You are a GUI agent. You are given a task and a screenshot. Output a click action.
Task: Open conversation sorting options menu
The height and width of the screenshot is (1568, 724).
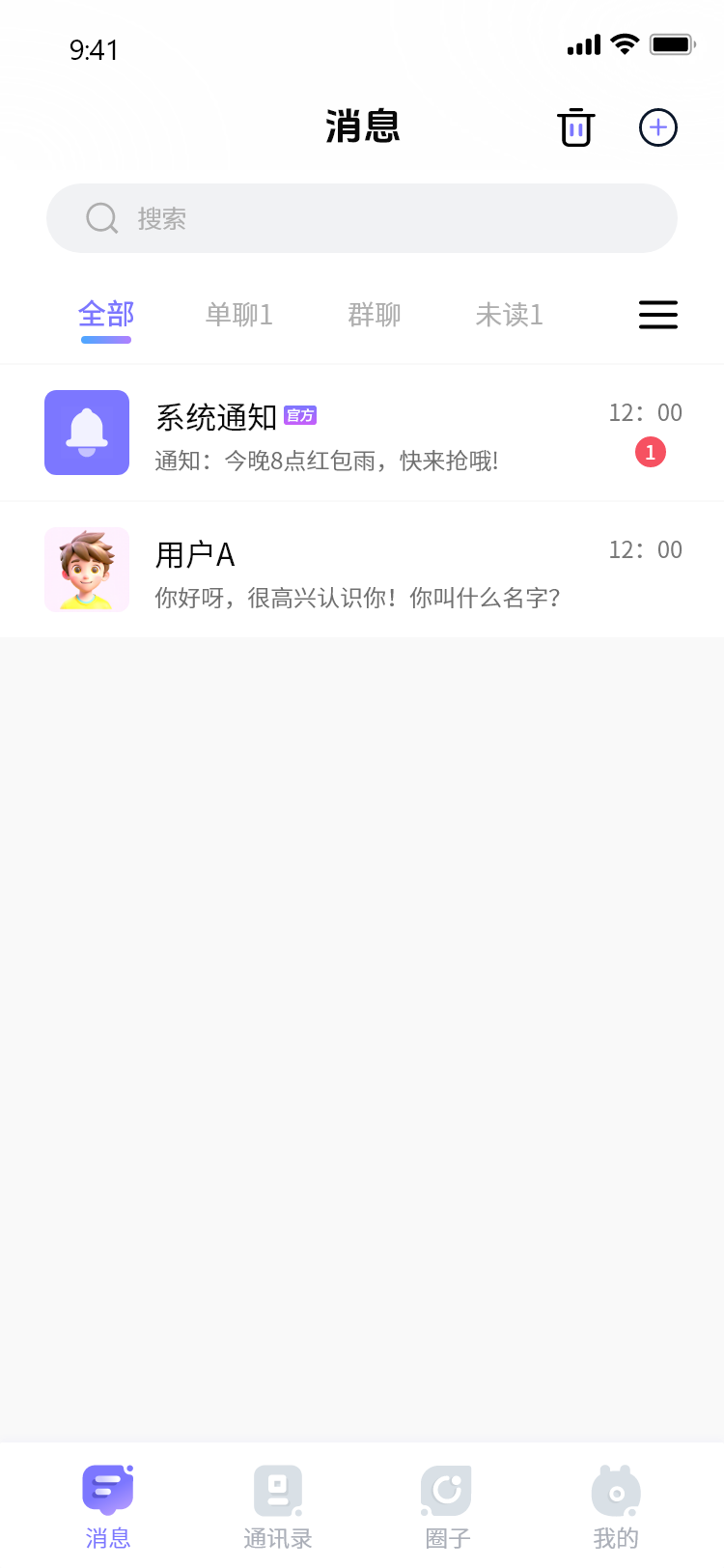tap(657, 315)
